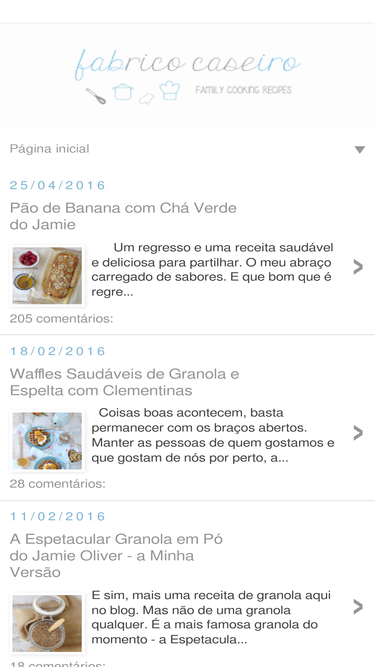Image resolution: width=375 pixels, height=667 pixels.
Task: View the 28 comentários
Action: coord(57,484)
